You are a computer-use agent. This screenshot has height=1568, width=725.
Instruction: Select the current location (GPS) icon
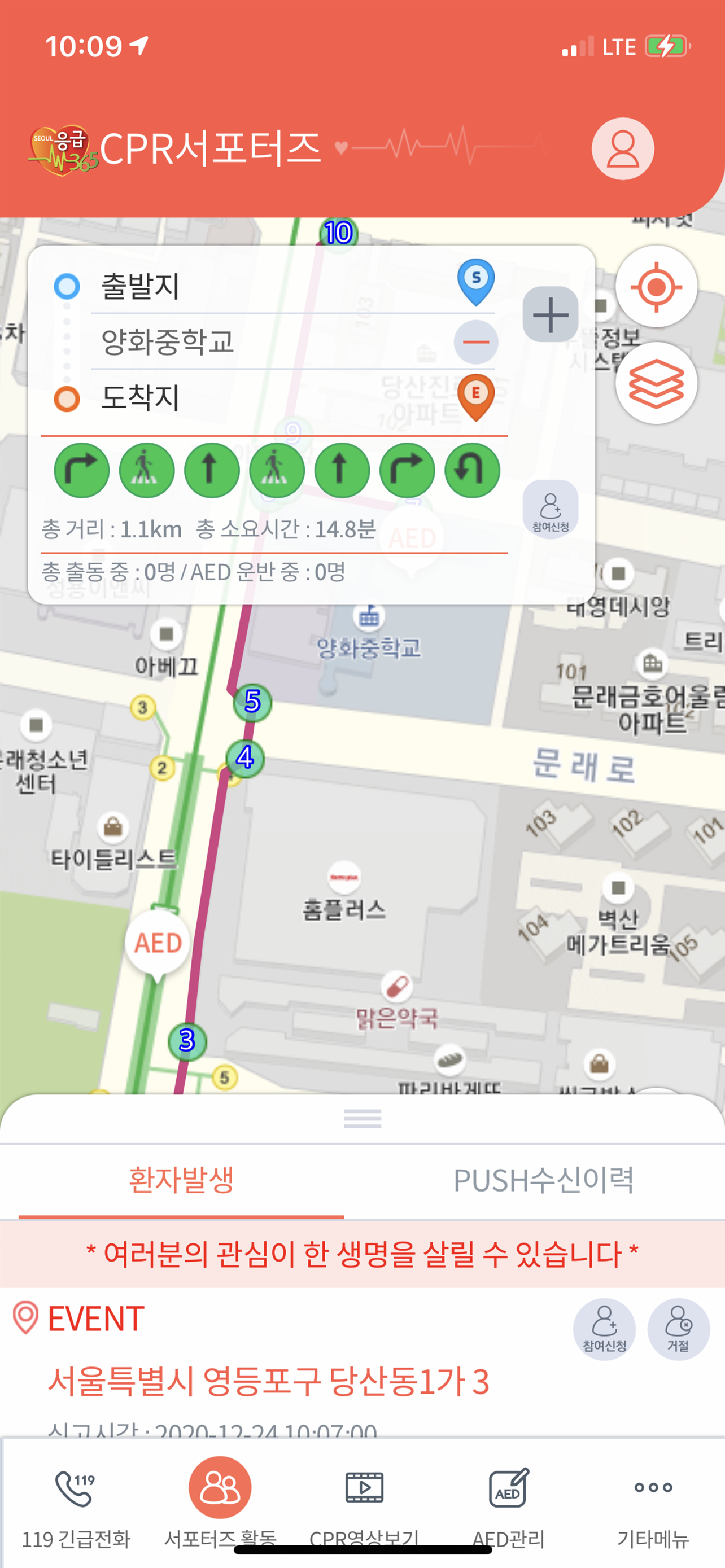coord(657,287)
